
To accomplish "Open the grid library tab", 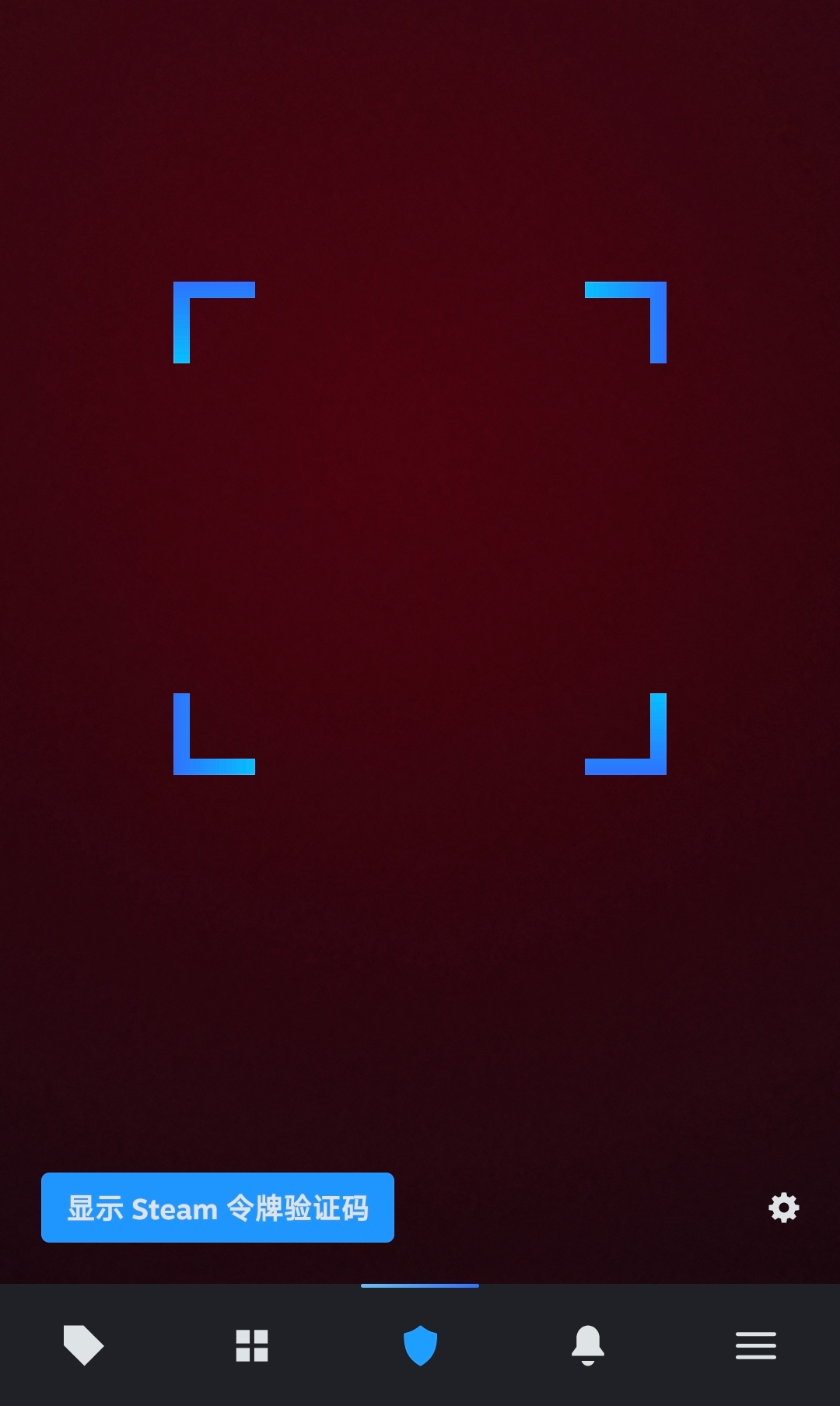I will tap(252, 1345).
